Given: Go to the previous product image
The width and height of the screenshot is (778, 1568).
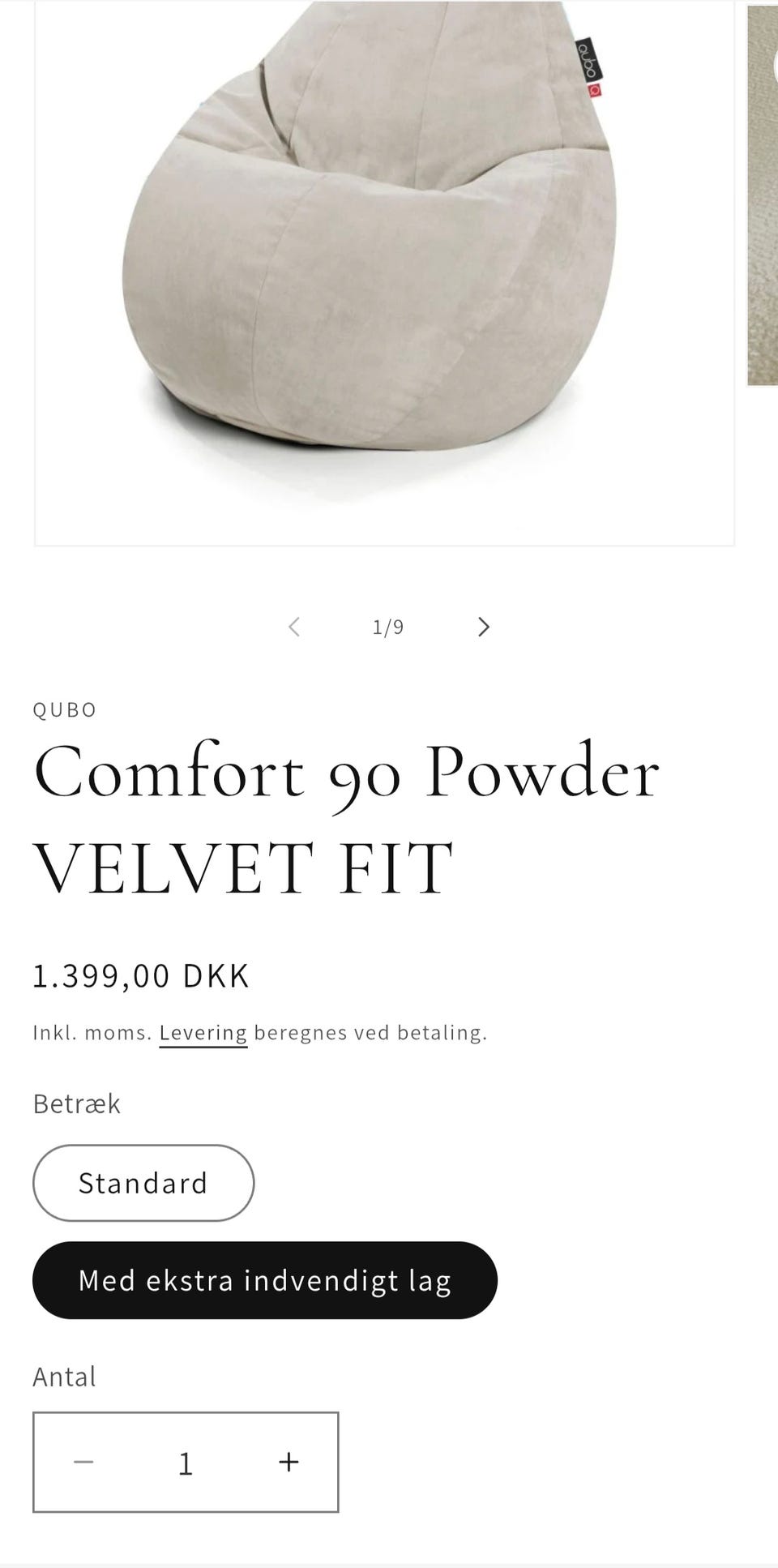Looking at the screenshot, I should [294, 627].
